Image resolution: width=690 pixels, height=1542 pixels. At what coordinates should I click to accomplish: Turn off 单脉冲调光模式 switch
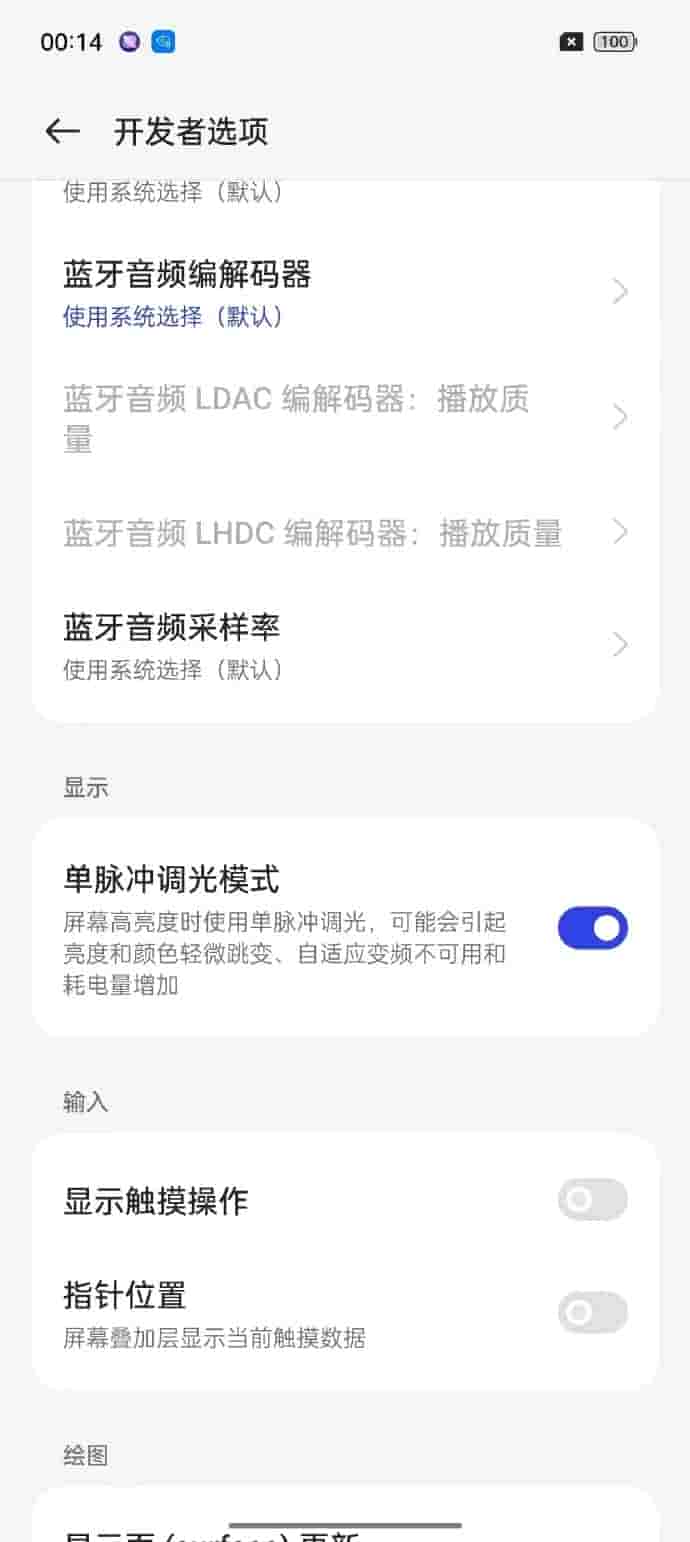pos(592,928)
